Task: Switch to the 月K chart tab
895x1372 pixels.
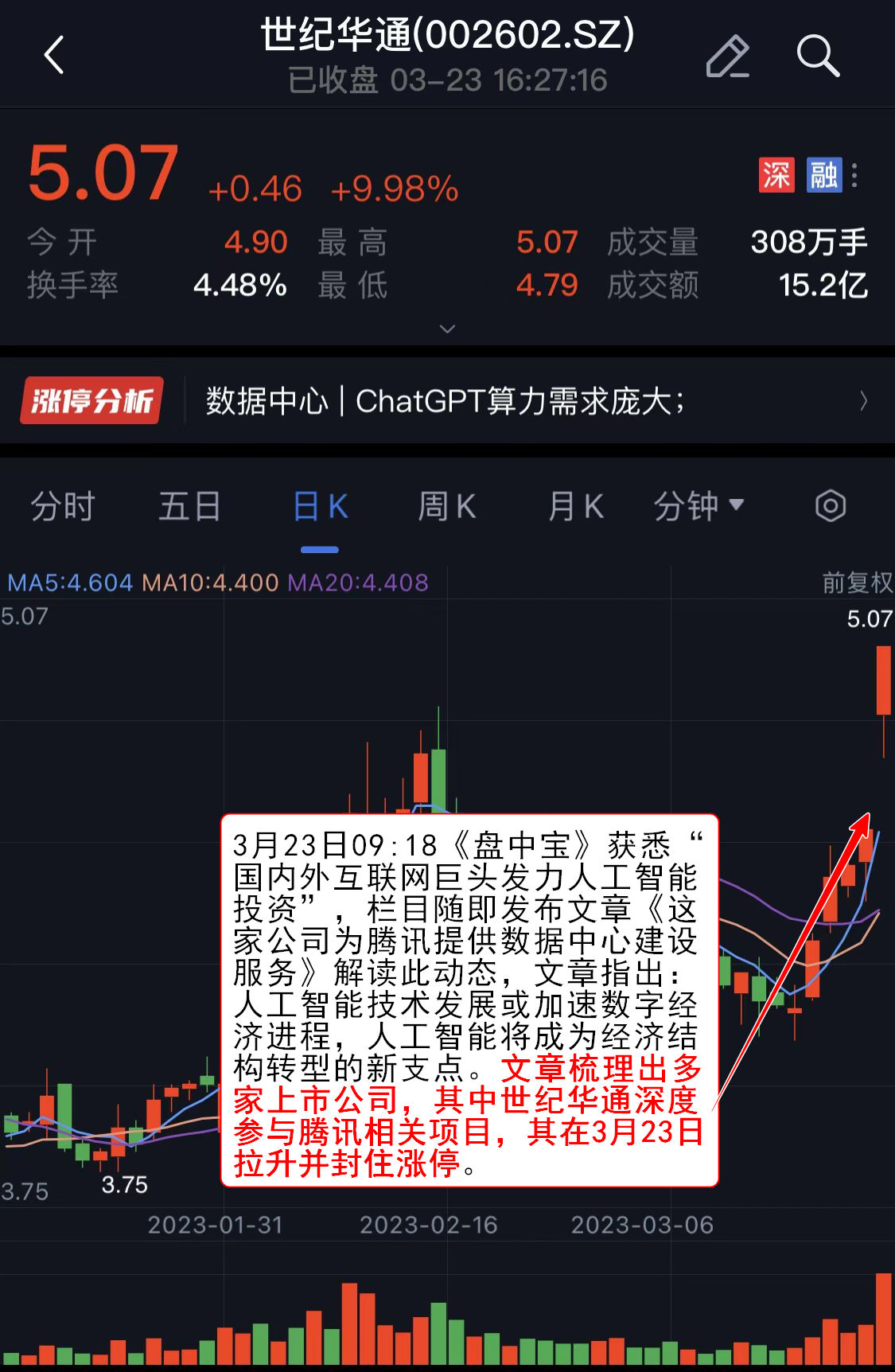Action: (x=575, y=507)
